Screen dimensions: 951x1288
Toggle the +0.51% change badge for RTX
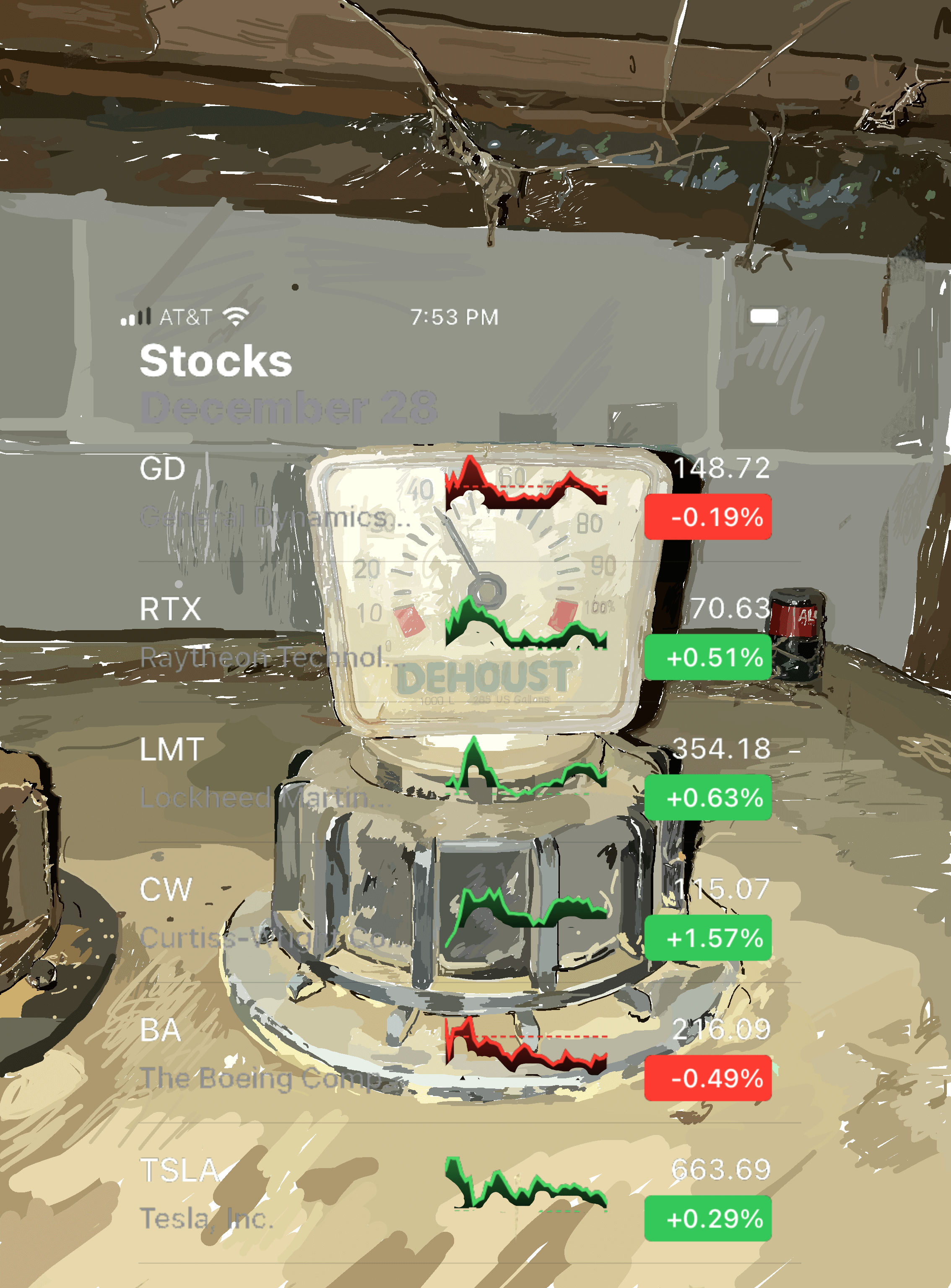pos(707,657)
